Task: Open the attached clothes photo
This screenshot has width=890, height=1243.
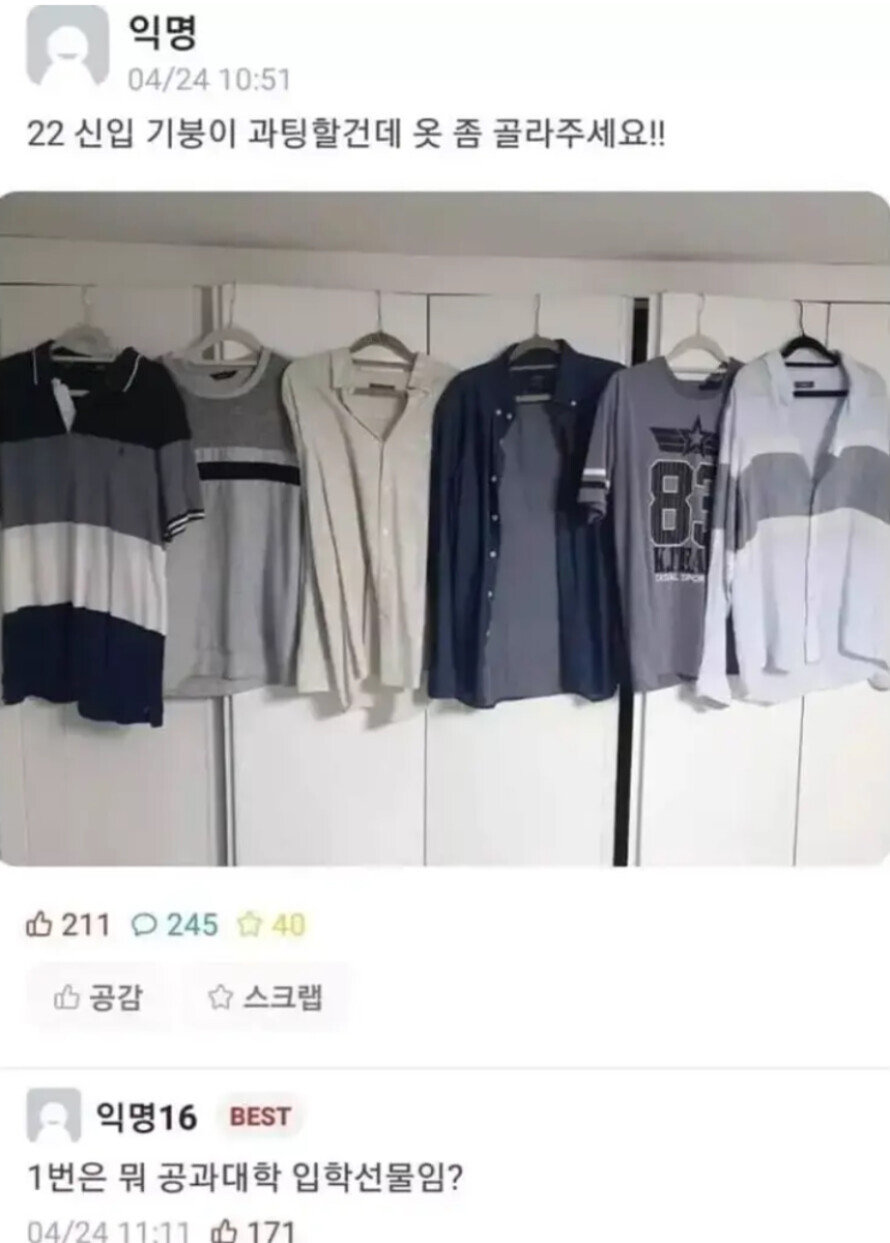Action: tap(445, 528)
